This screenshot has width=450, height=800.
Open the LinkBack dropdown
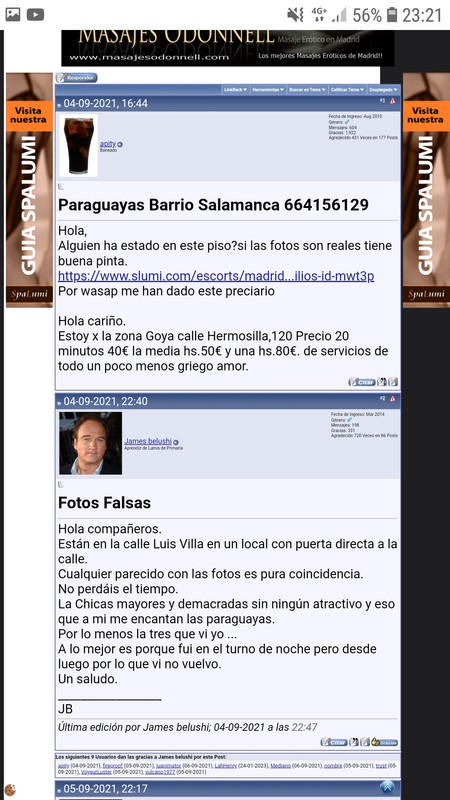235,90
